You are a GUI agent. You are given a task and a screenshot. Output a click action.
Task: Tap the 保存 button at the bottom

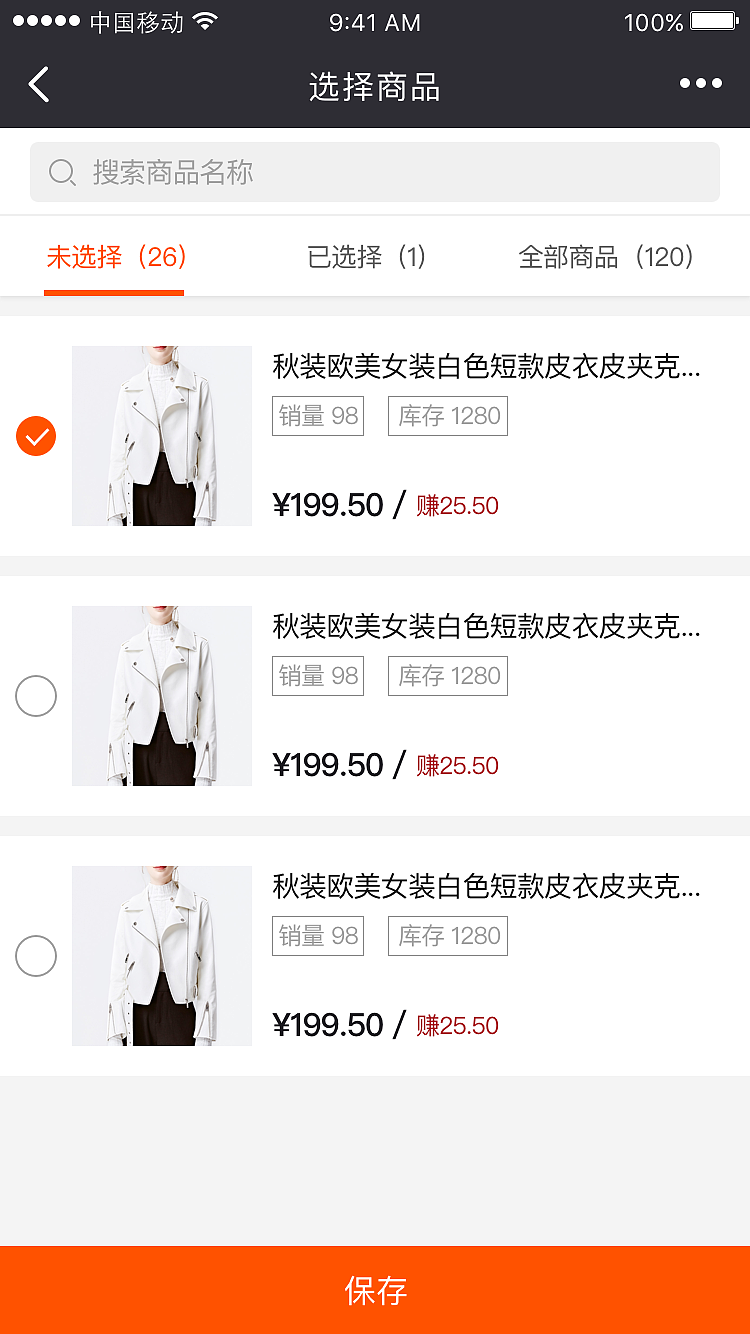pyautogui.click(x=375, y=1291)
